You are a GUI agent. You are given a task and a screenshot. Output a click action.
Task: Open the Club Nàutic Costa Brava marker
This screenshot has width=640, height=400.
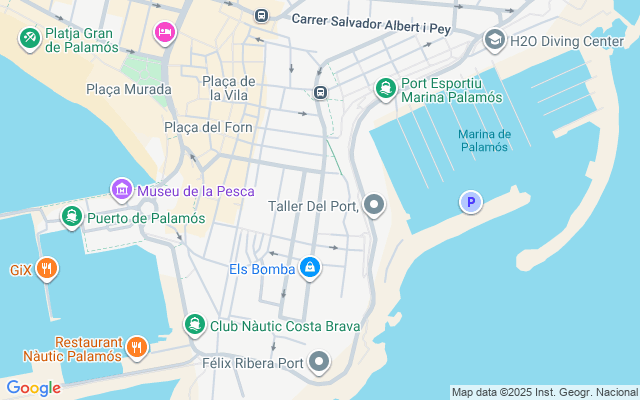click(x=195, y=325)
